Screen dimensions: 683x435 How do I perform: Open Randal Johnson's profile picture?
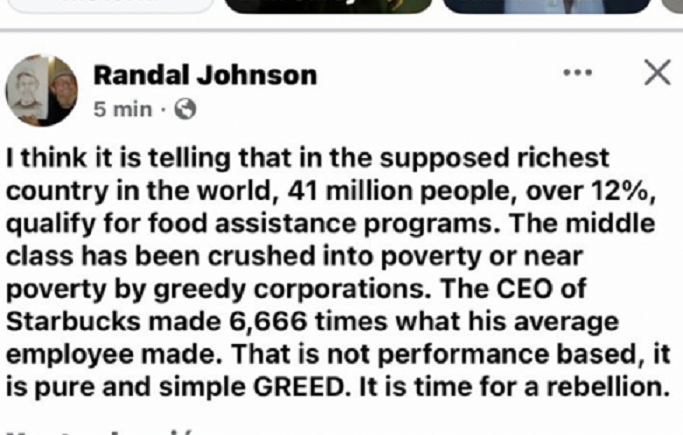pos(41,91)
